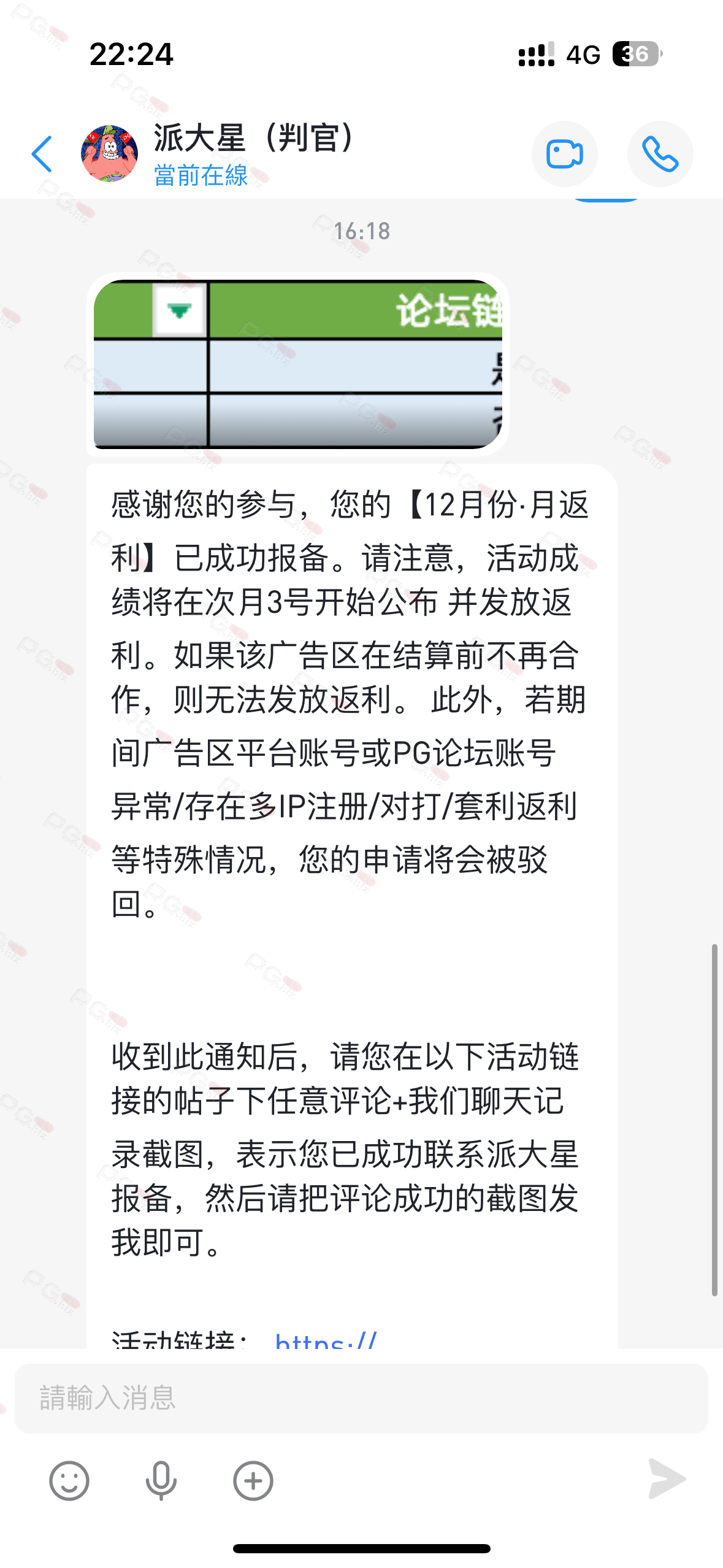Start a video call with 派大星
The width and height of the screenshot is (723, 1568).
coord(564,154)
